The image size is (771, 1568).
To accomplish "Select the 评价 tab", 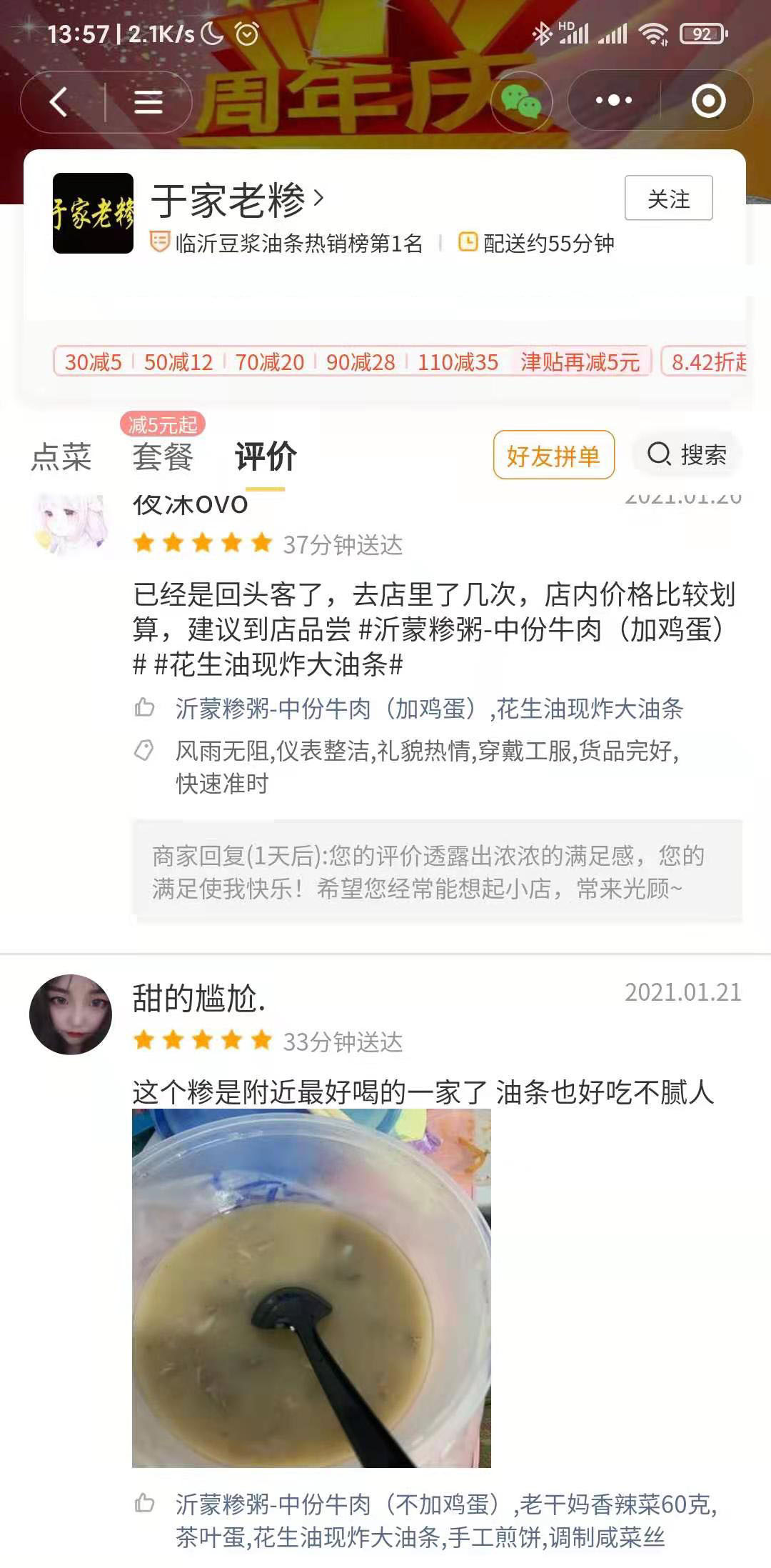I will point(266,456).
